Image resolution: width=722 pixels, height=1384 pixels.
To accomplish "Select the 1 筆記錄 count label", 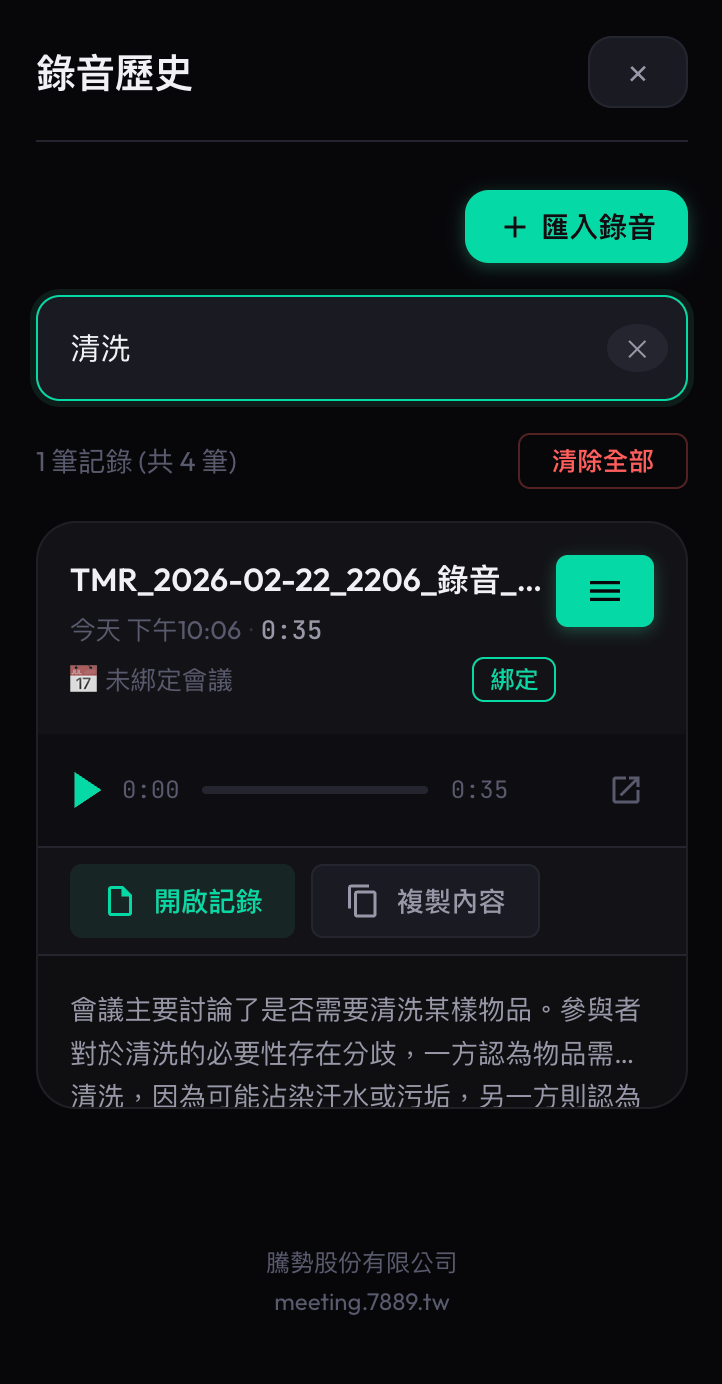I will (x=134, y=461).
